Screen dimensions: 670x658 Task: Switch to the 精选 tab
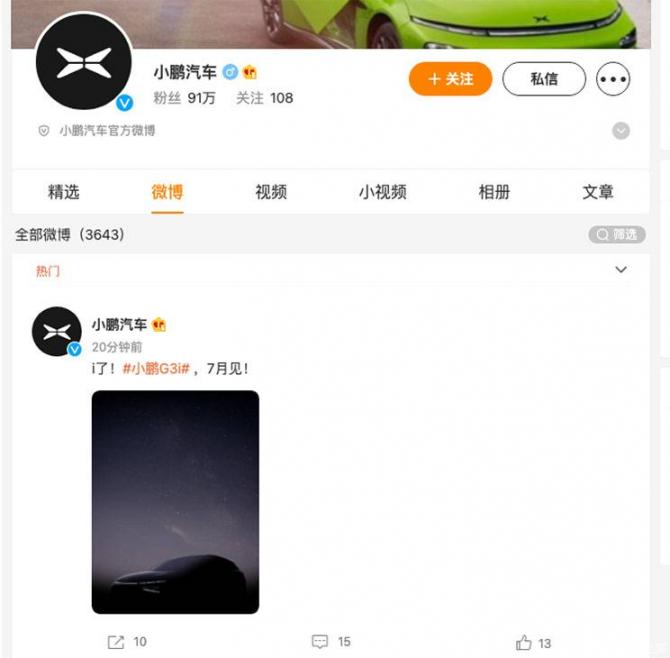tap(63, 192)
